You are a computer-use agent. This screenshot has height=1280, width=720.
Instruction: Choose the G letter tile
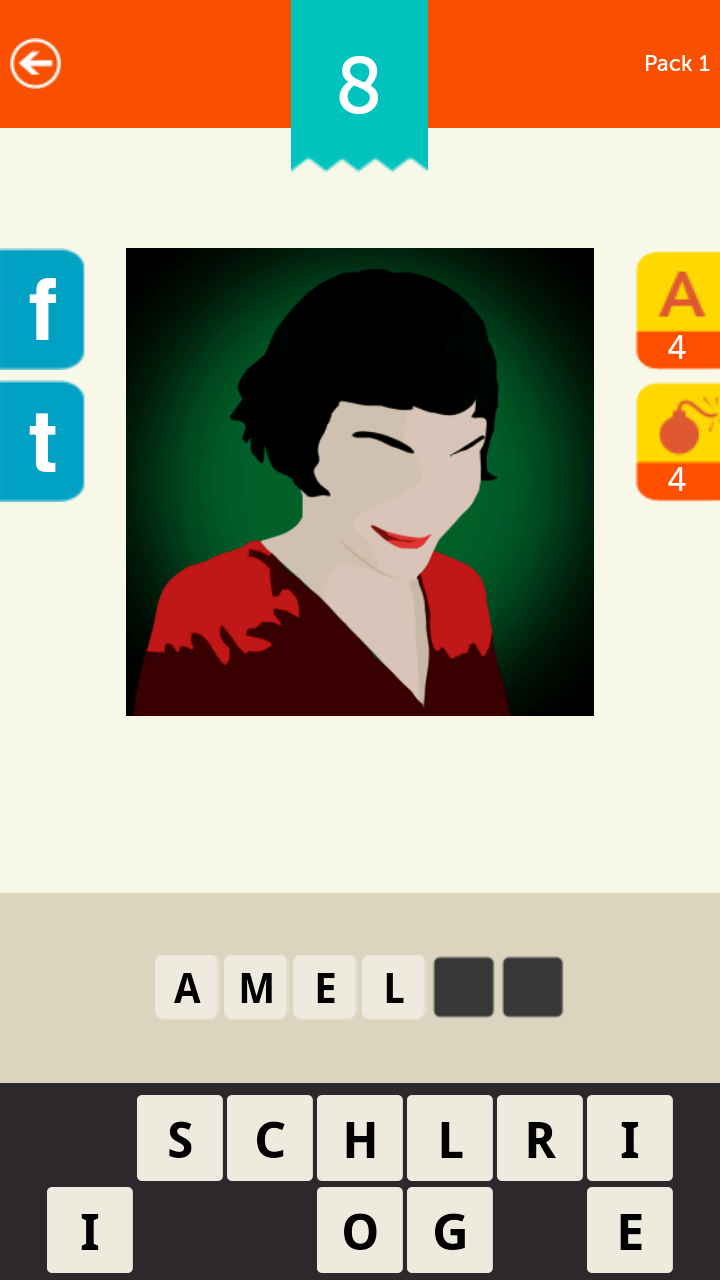(450, 1230)
